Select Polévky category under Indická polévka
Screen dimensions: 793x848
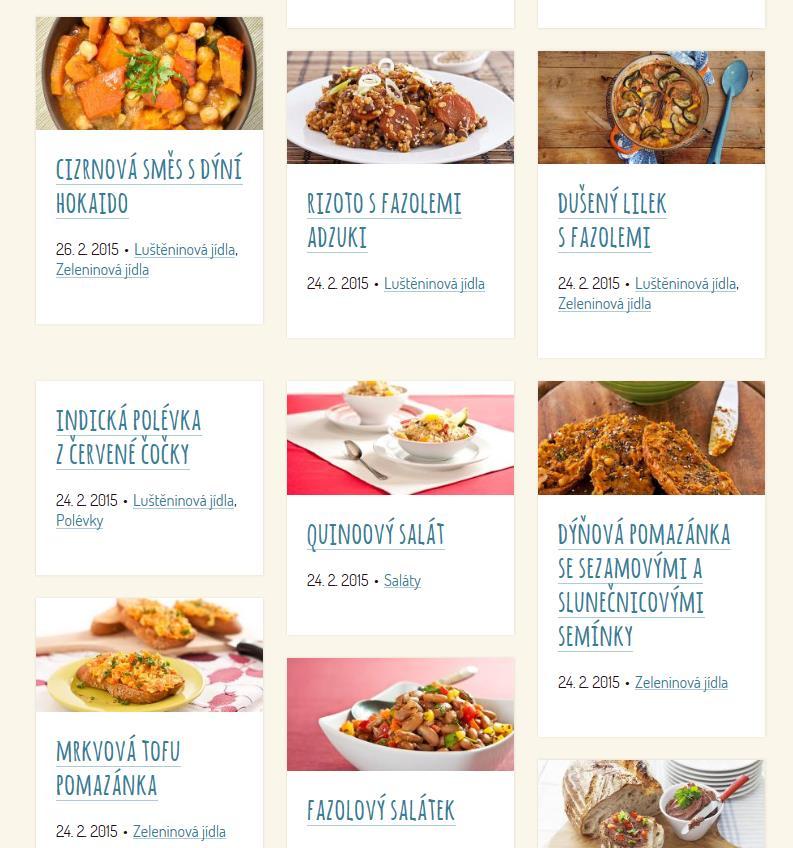[80, 521]
